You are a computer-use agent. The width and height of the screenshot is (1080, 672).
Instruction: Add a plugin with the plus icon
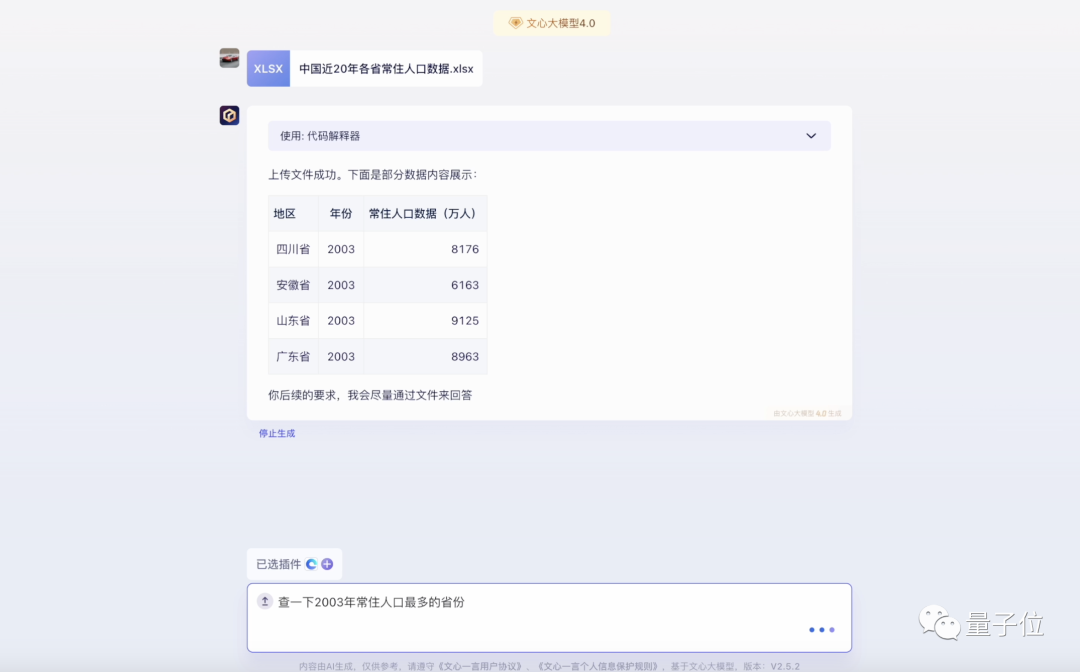click(327, 564)
